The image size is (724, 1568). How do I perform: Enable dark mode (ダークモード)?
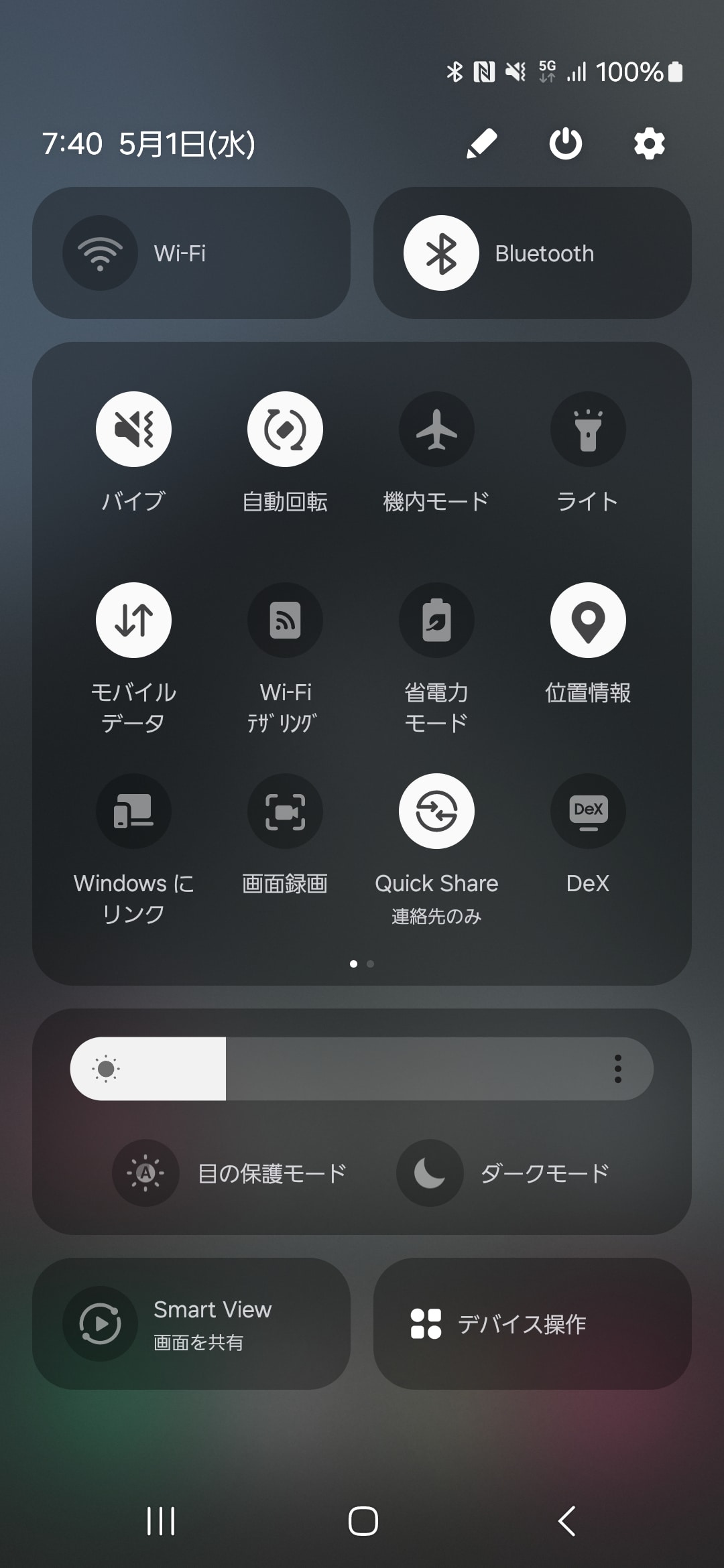(429, 1173)
